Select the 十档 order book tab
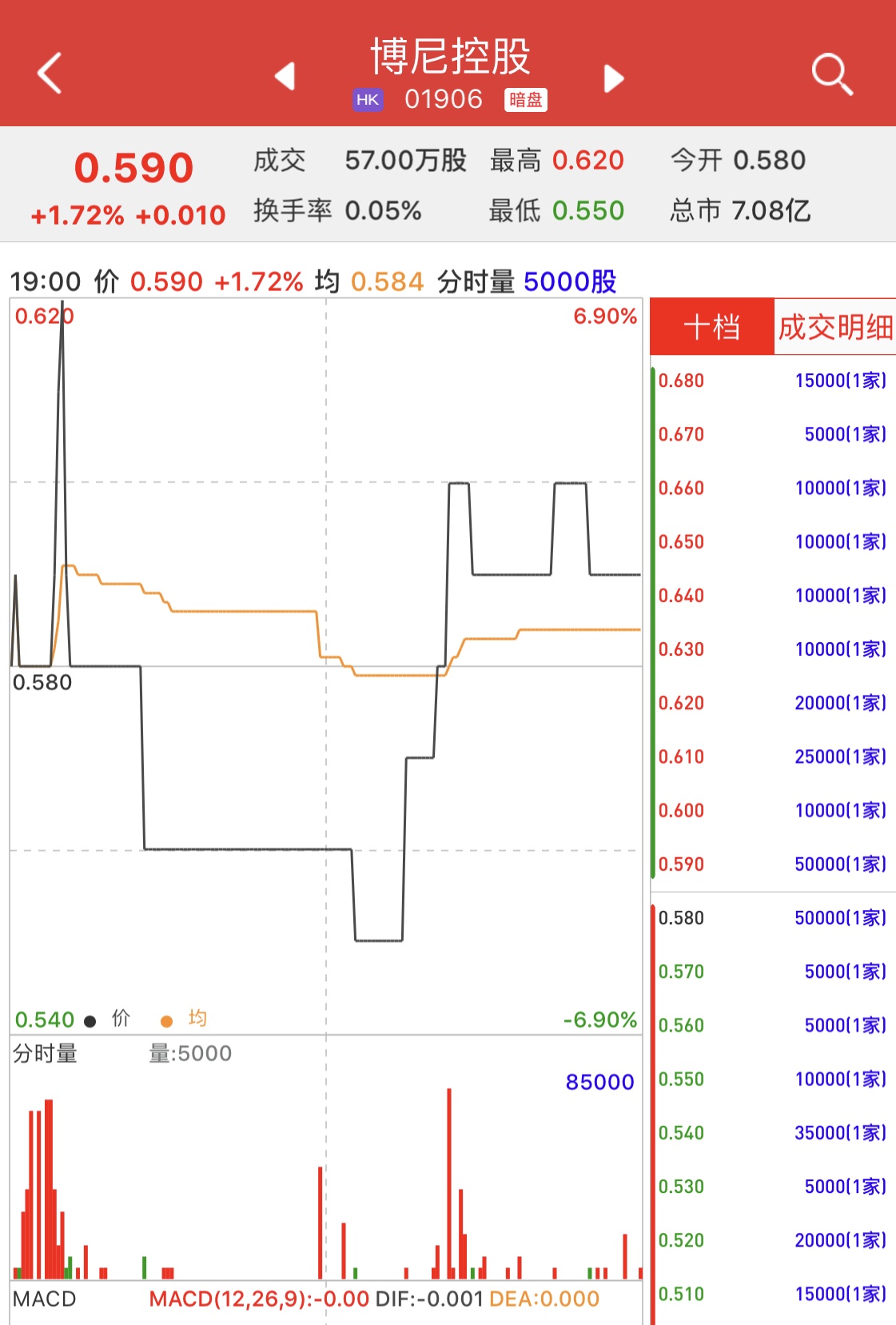 tap(711, 327)
